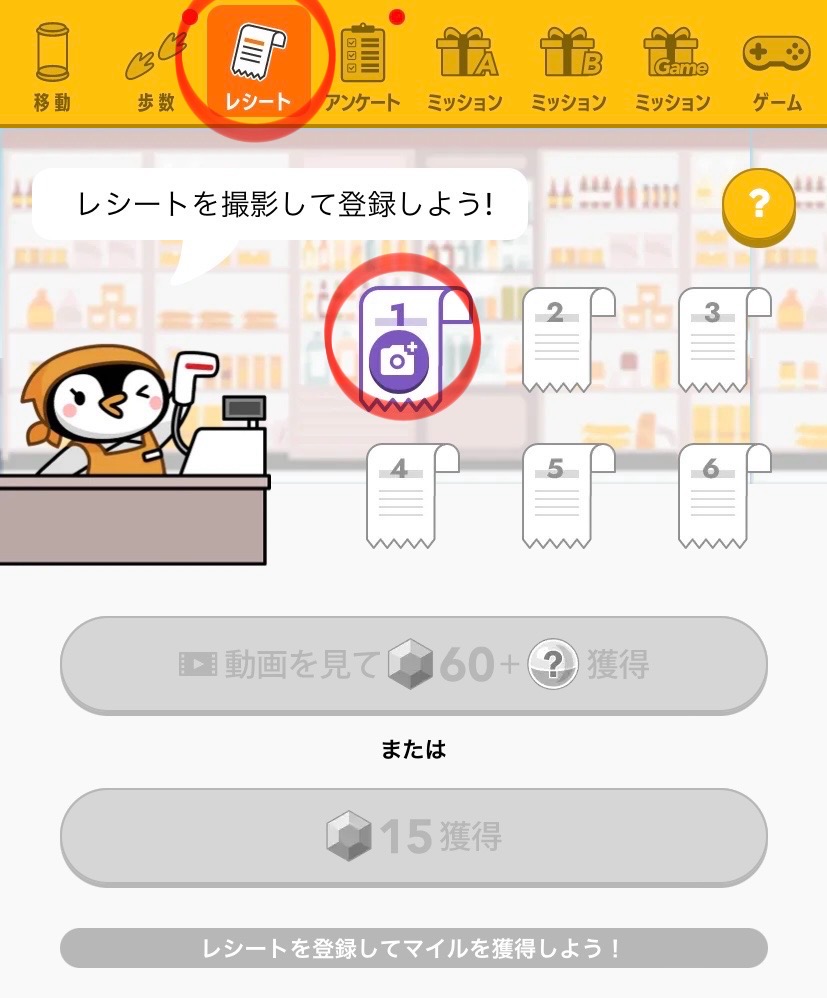Watch video to earn 60 plus bonus
827x998 pixels.
(413, 664)
